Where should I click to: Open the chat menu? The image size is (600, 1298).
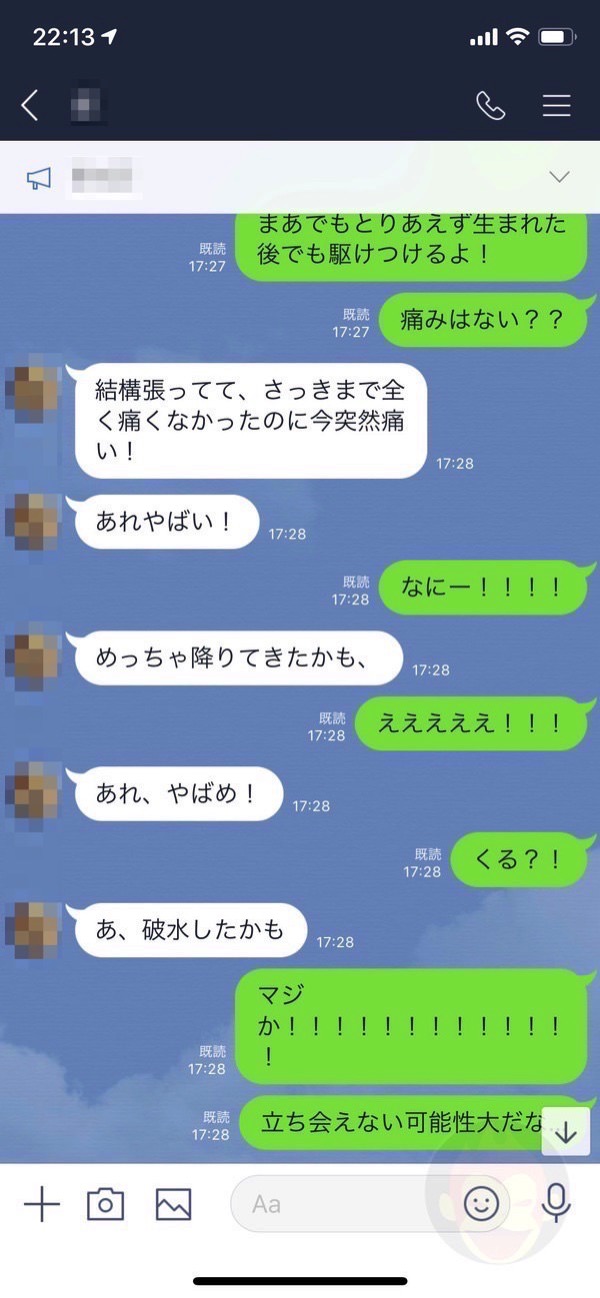(x=556, y=105)
